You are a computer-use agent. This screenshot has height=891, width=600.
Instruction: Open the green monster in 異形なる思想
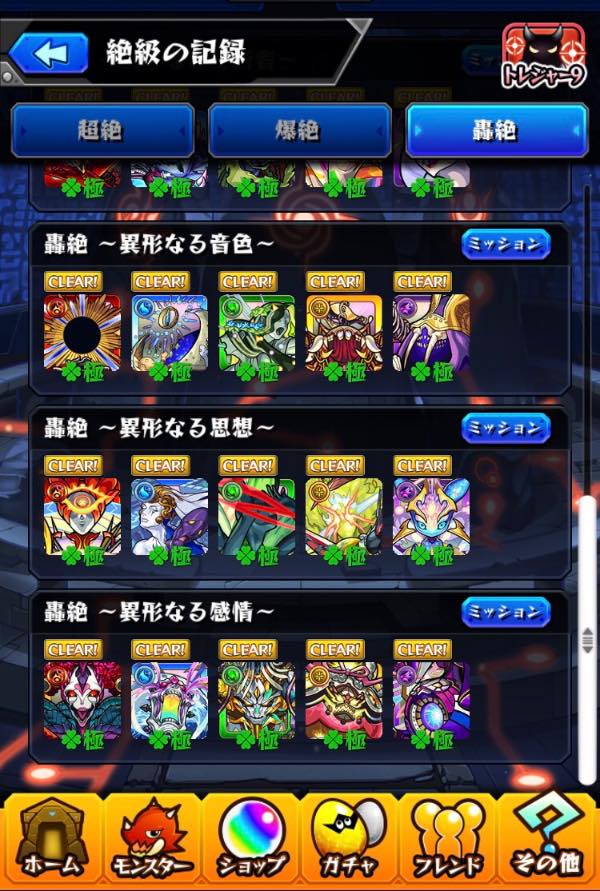[x=257, y=517]
